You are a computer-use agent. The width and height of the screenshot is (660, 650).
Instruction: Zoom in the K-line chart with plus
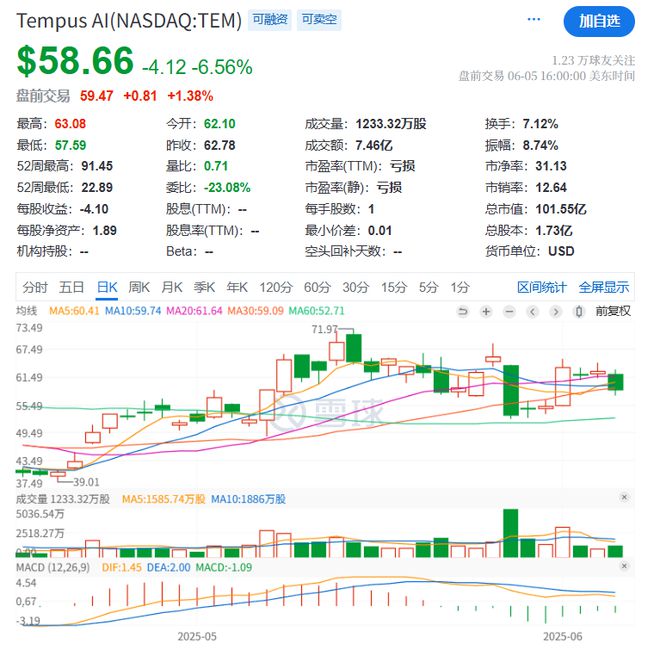(x=485, y=311)
